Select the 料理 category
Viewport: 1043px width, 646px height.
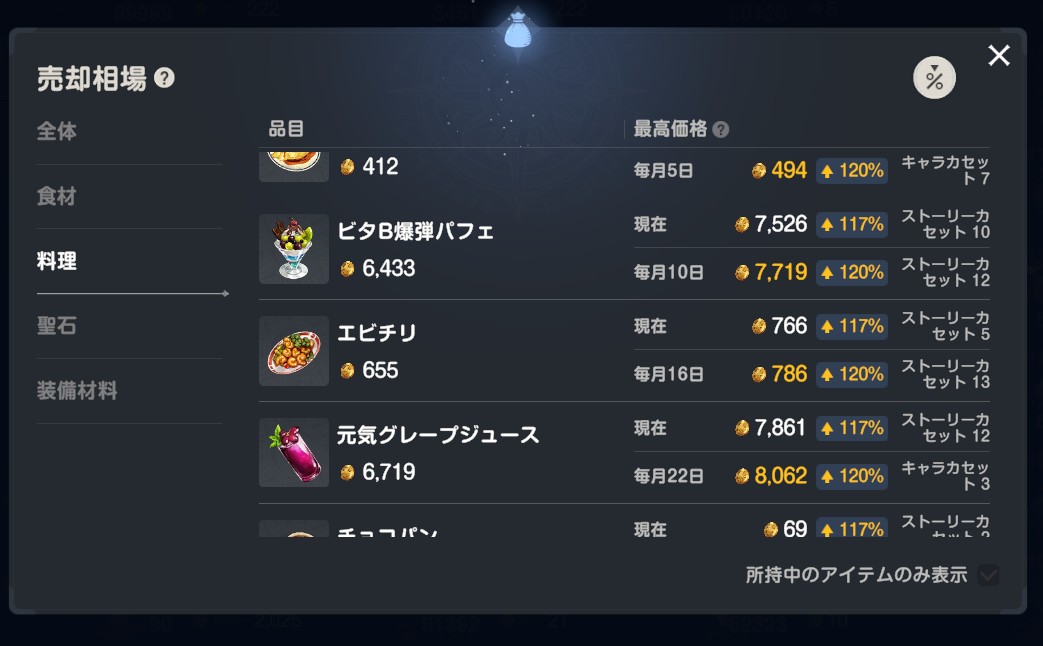coord(57,262)
